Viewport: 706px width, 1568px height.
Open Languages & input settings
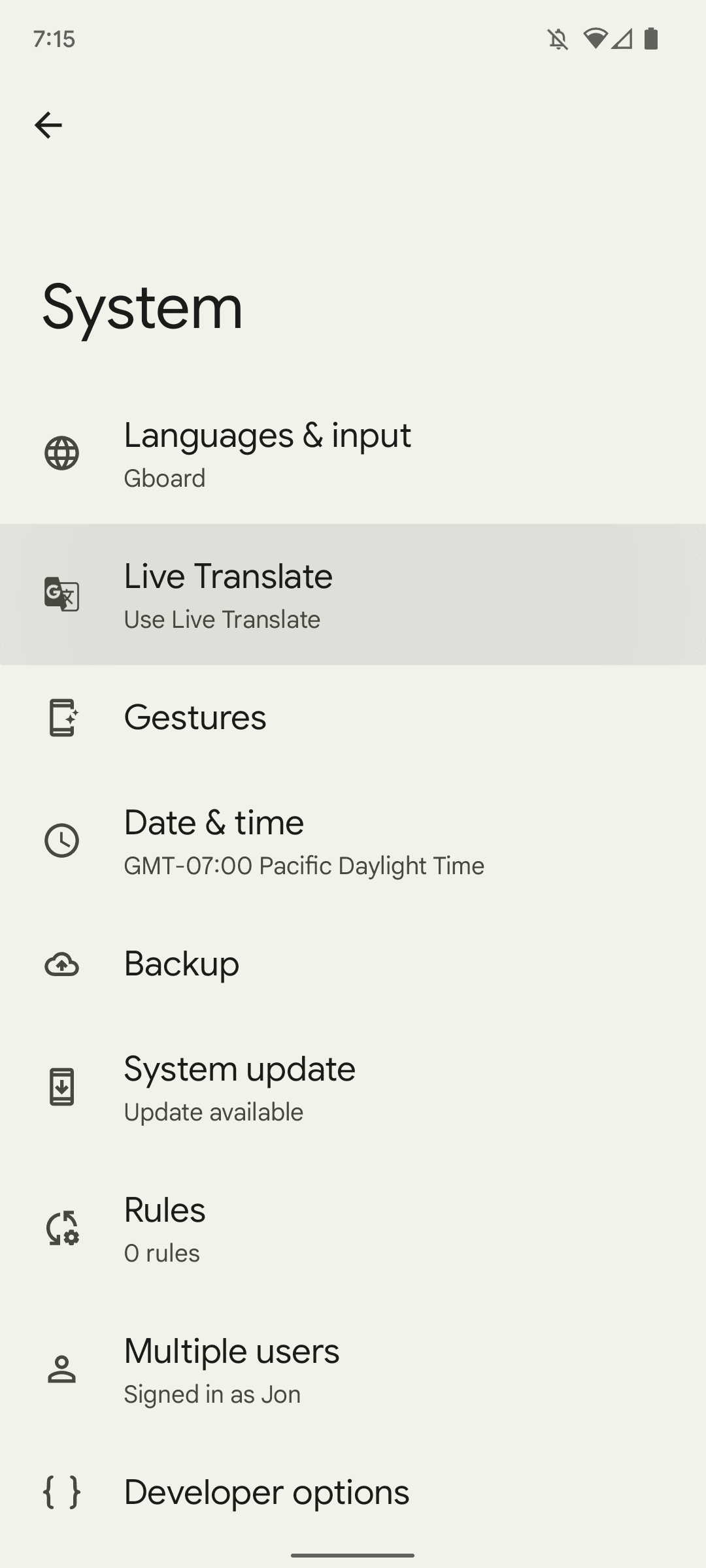tap(353, 453)
